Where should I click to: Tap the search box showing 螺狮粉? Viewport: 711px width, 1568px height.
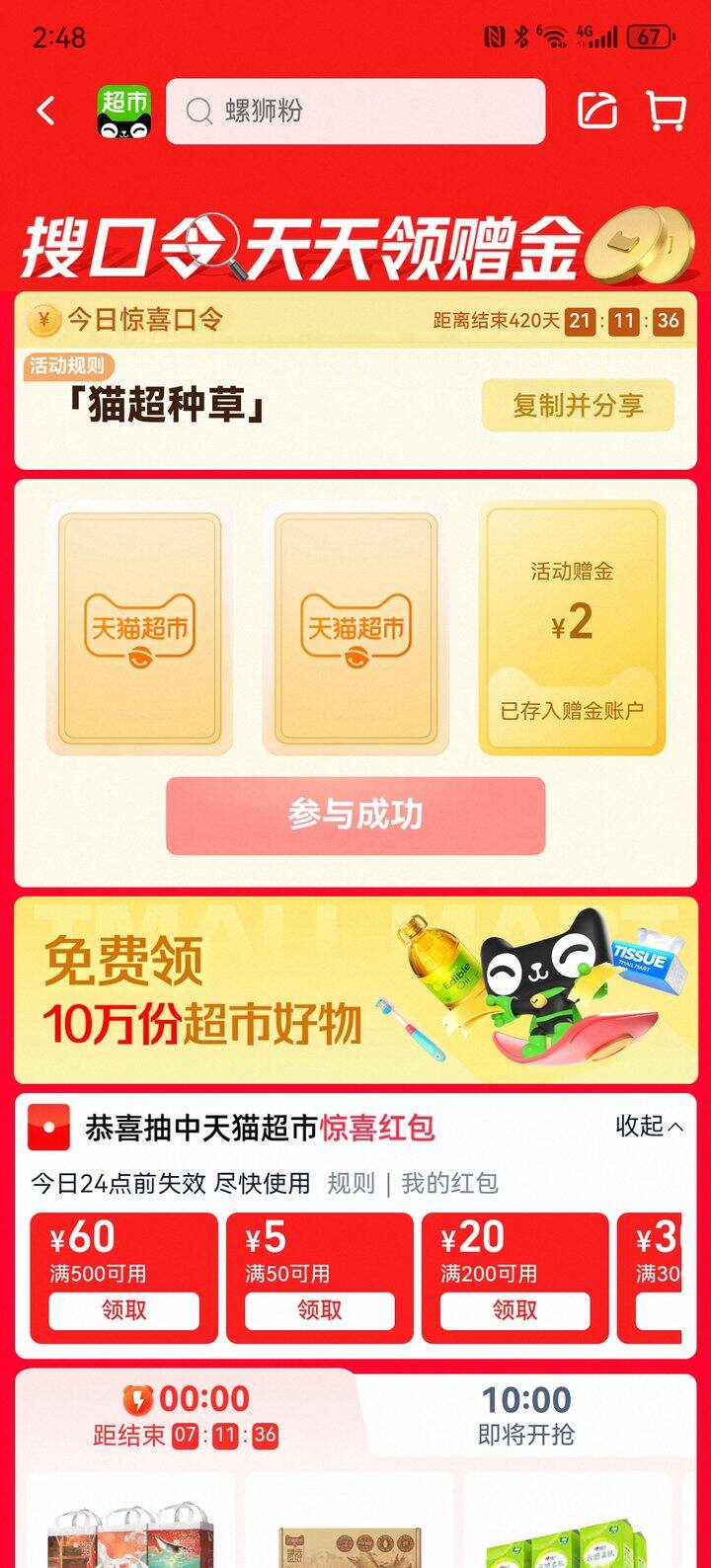(355, 111)
